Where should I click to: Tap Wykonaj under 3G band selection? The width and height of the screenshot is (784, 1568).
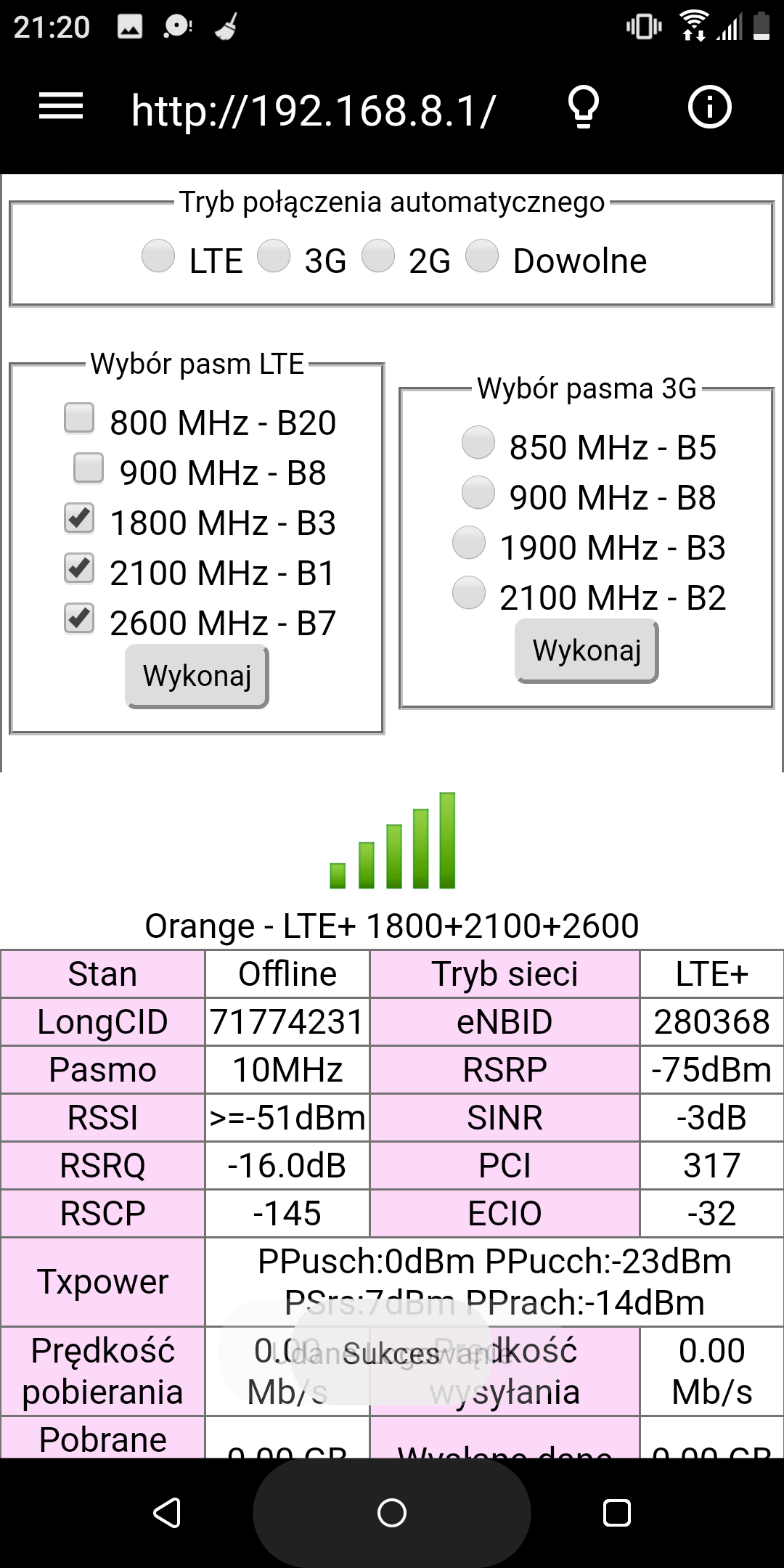click(587, 651)
